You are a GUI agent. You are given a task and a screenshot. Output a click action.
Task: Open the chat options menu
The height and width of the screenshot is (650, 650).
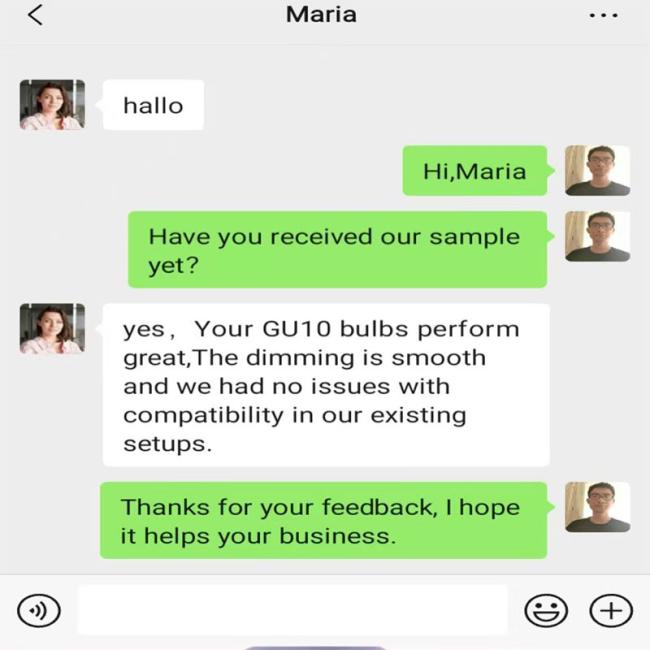(x=603, y=16)
